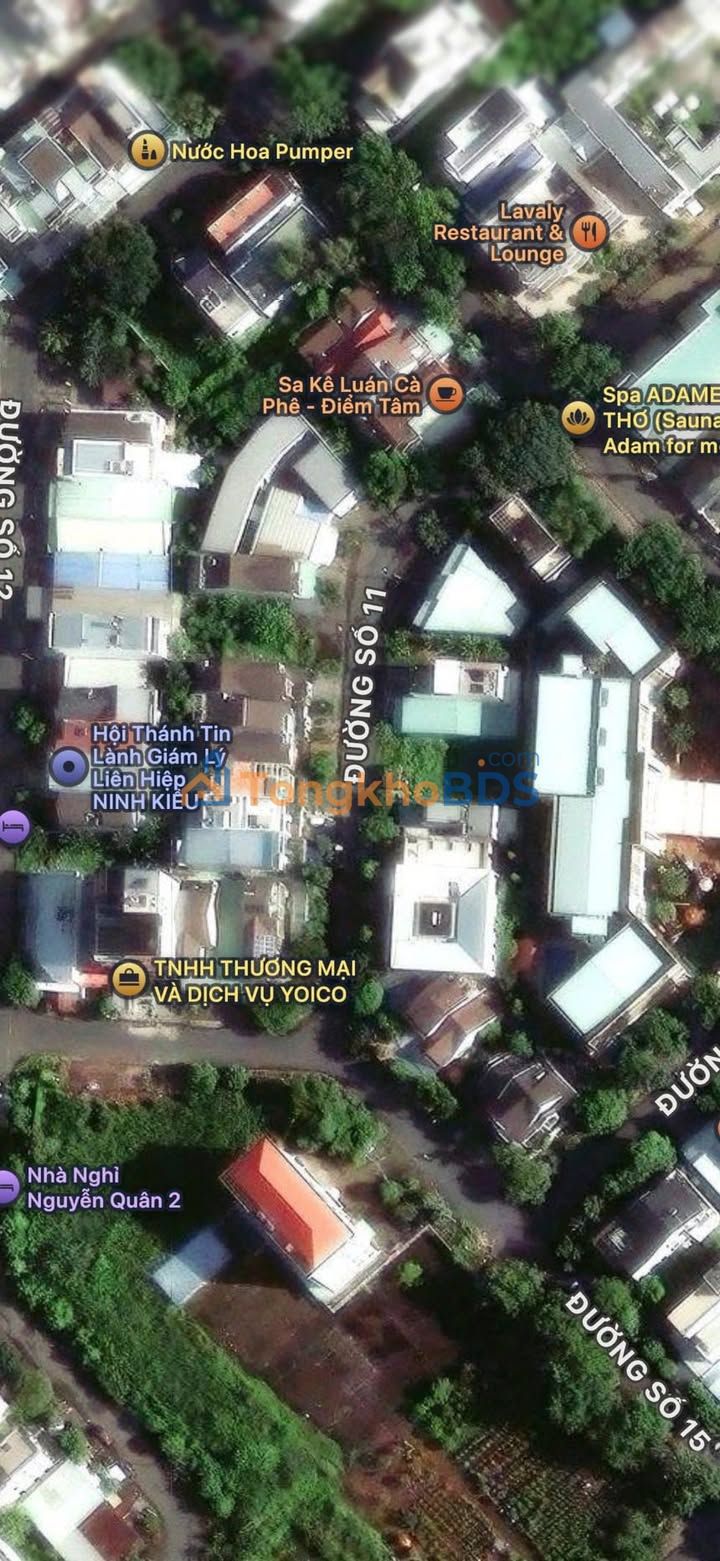Screen dimensions: 720x1561
Task: Open the Nước Hoa Pumper place marker
Action: pos(148,151)
